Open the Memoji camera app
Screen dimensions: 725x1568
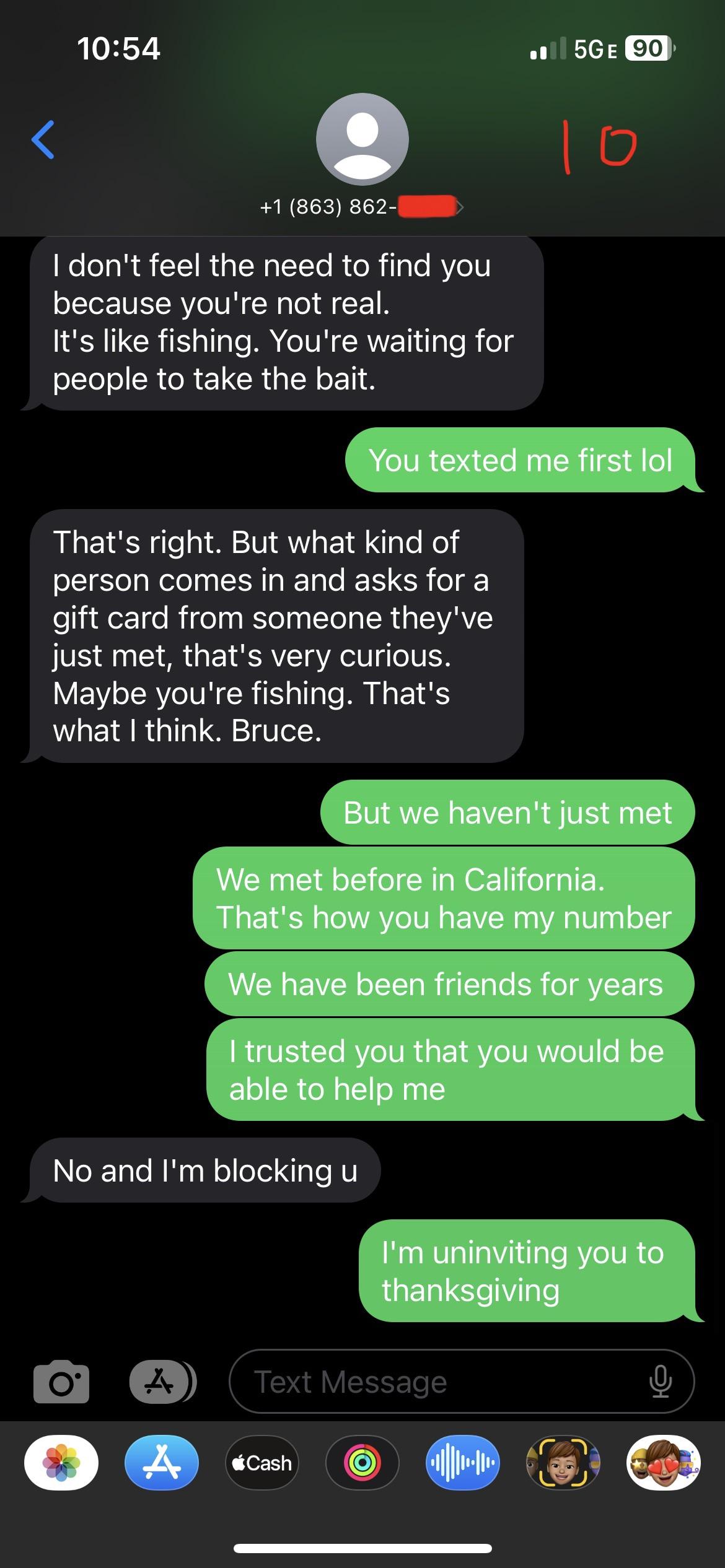tap(563, 1463)
